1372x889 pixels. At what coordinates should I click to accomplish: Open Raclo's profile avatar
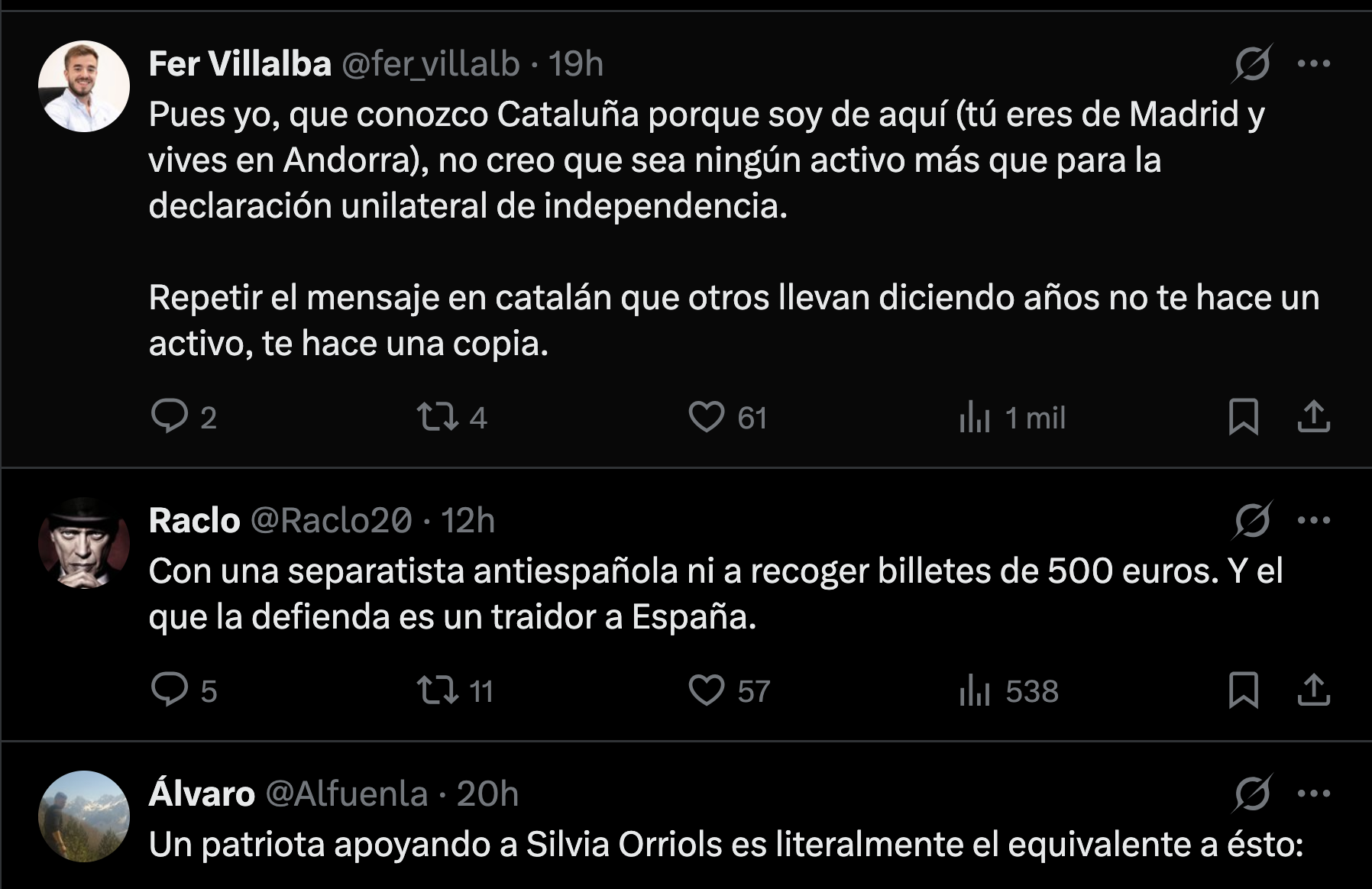click(84, 543)
